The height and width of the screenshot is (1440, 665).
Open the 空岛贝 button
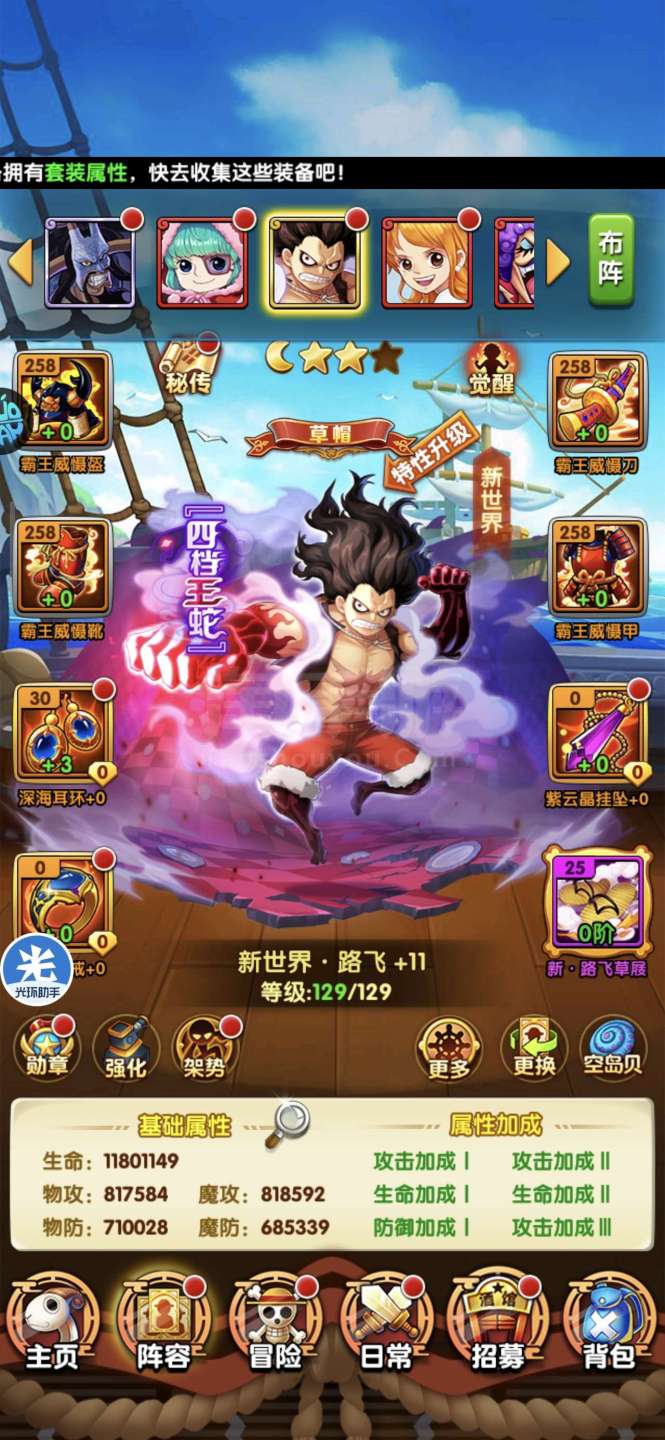pyautogui.click(x=613, y=1047)
